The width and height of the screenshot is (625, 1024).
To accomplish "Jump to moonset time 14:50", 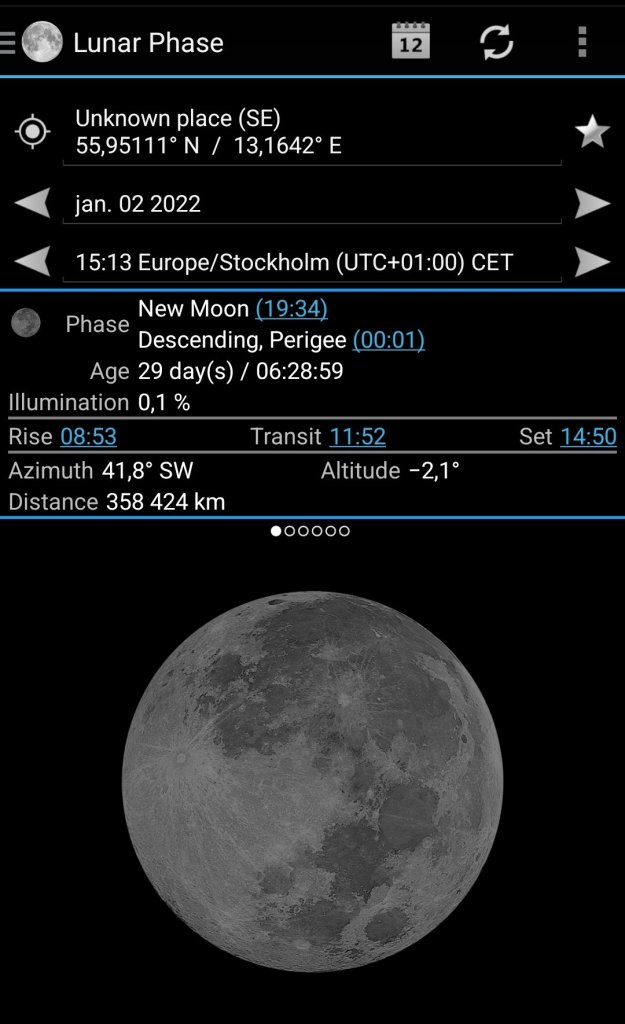I will [x=588, y=436].
